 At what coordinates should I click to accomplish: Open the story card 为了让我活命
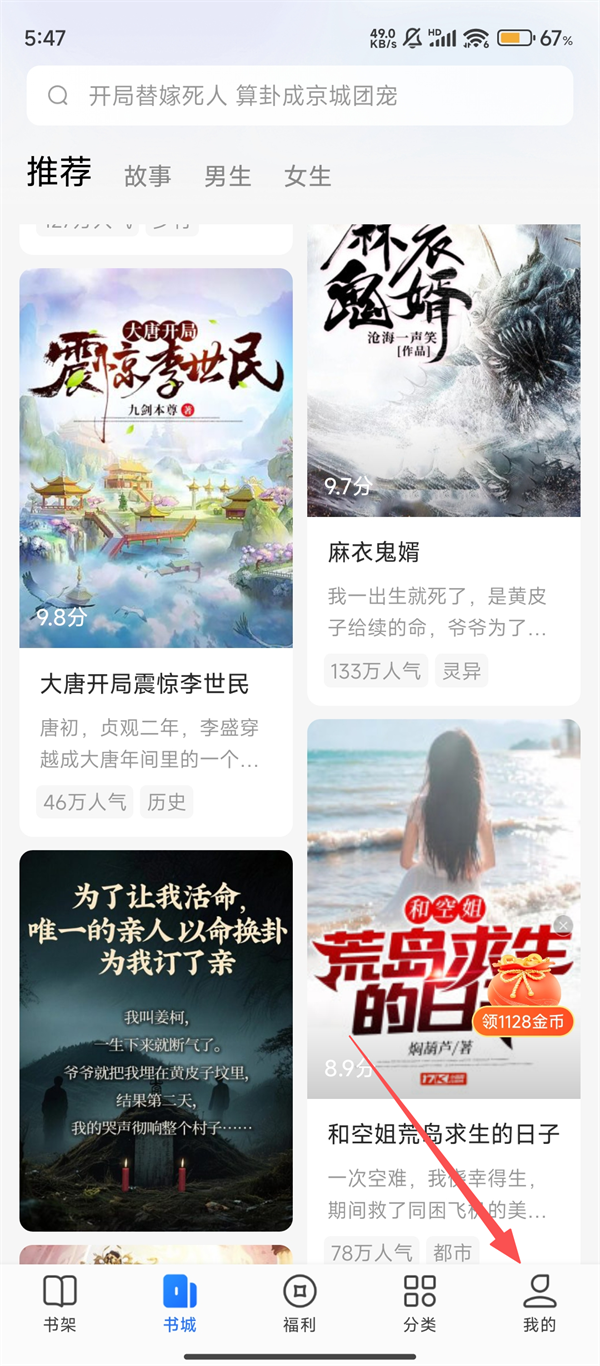tap(156, 1040)
